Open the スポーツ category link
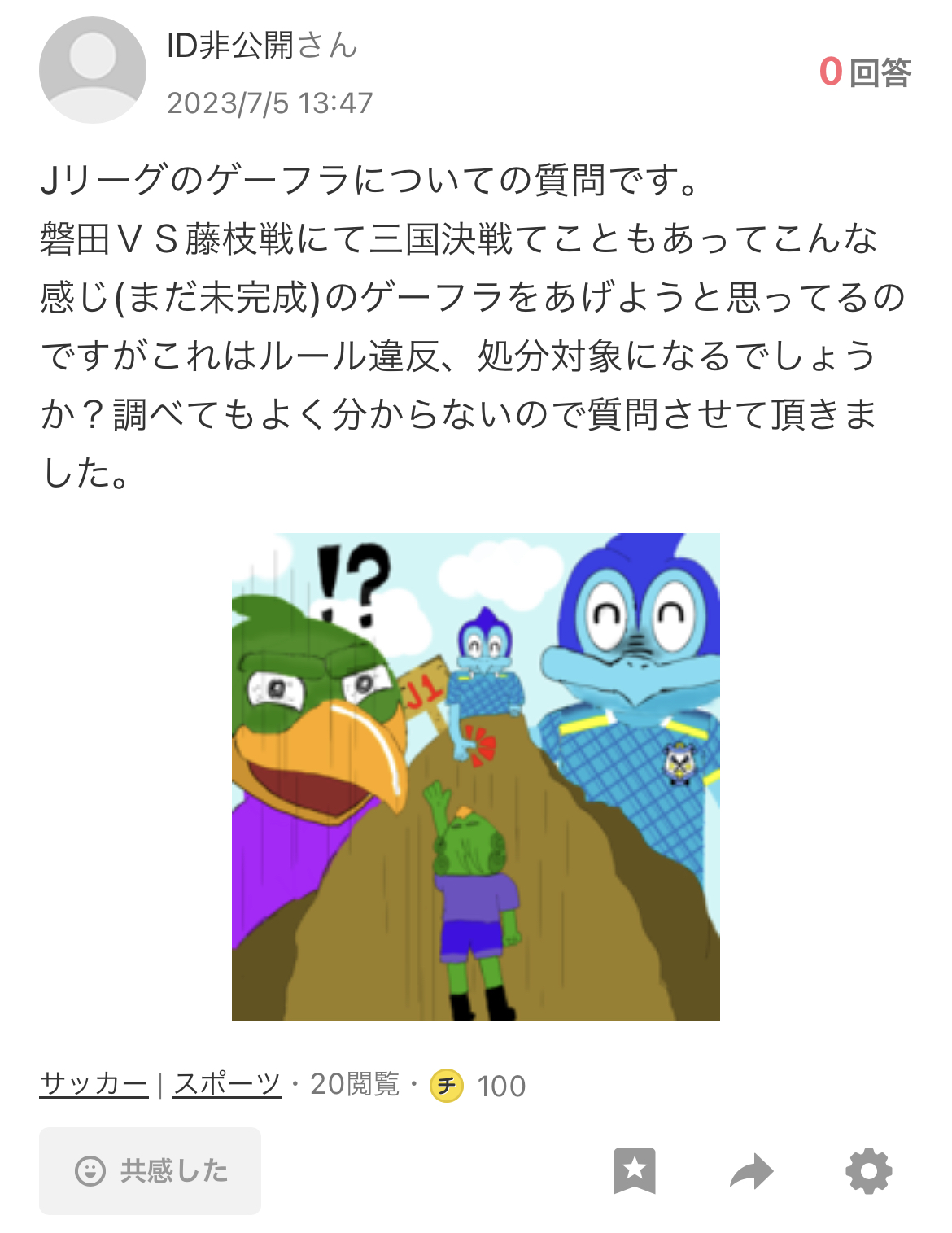This screenshot has height=1233, width=952. (227, 1084)
